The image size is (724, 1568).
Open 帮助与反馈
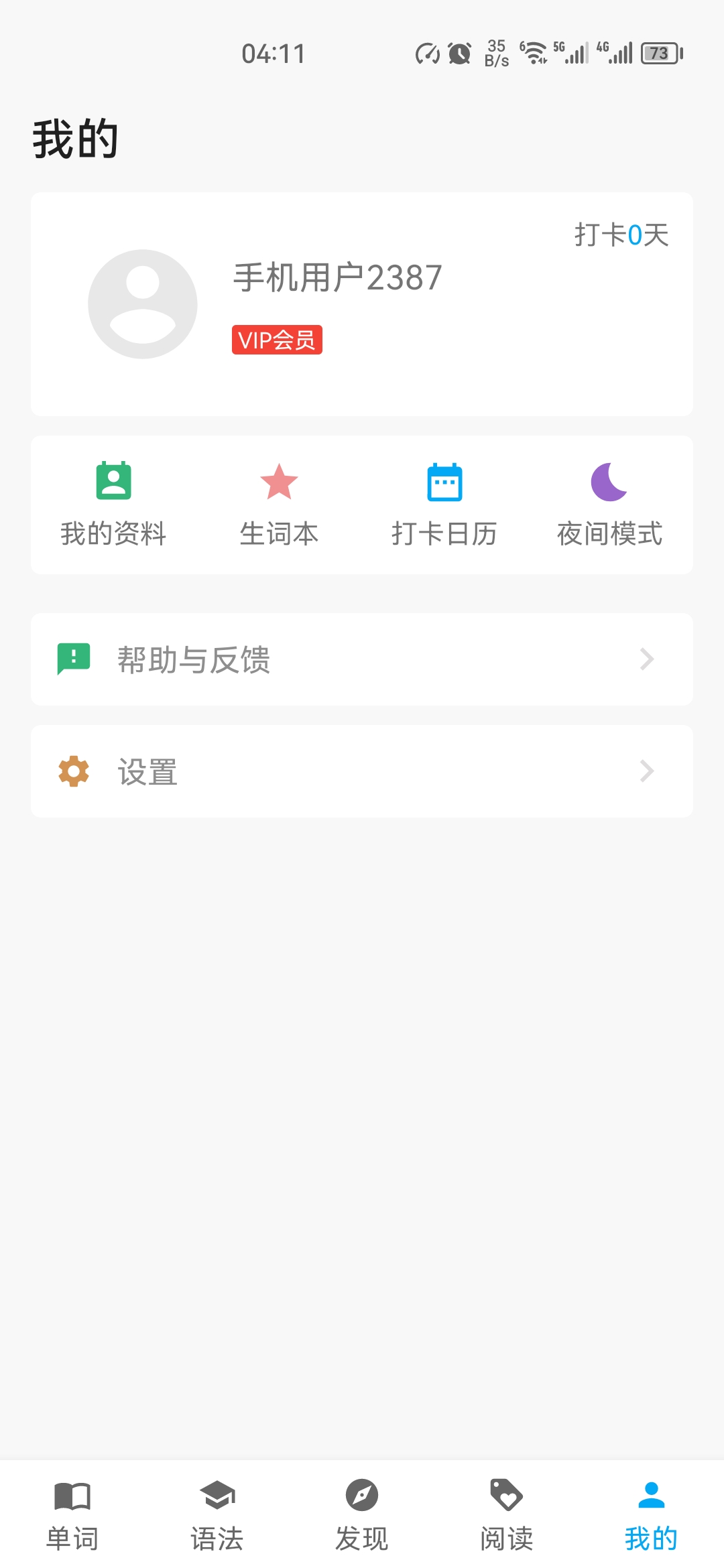pyautogui.click(x=362, y=659)
